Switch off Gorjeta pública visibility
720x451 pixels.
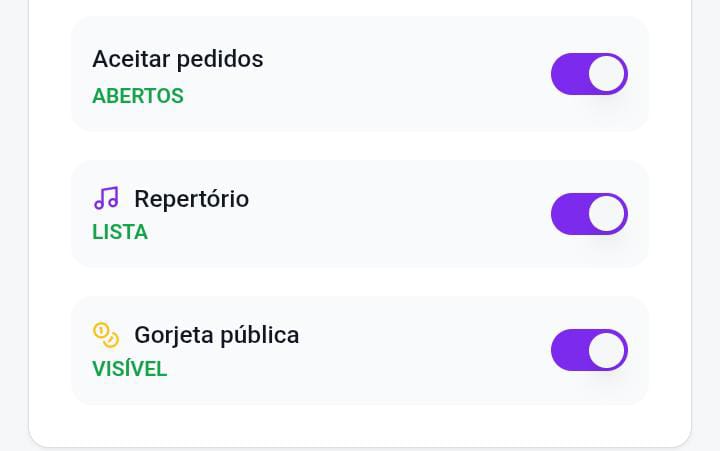coord(589,350)
